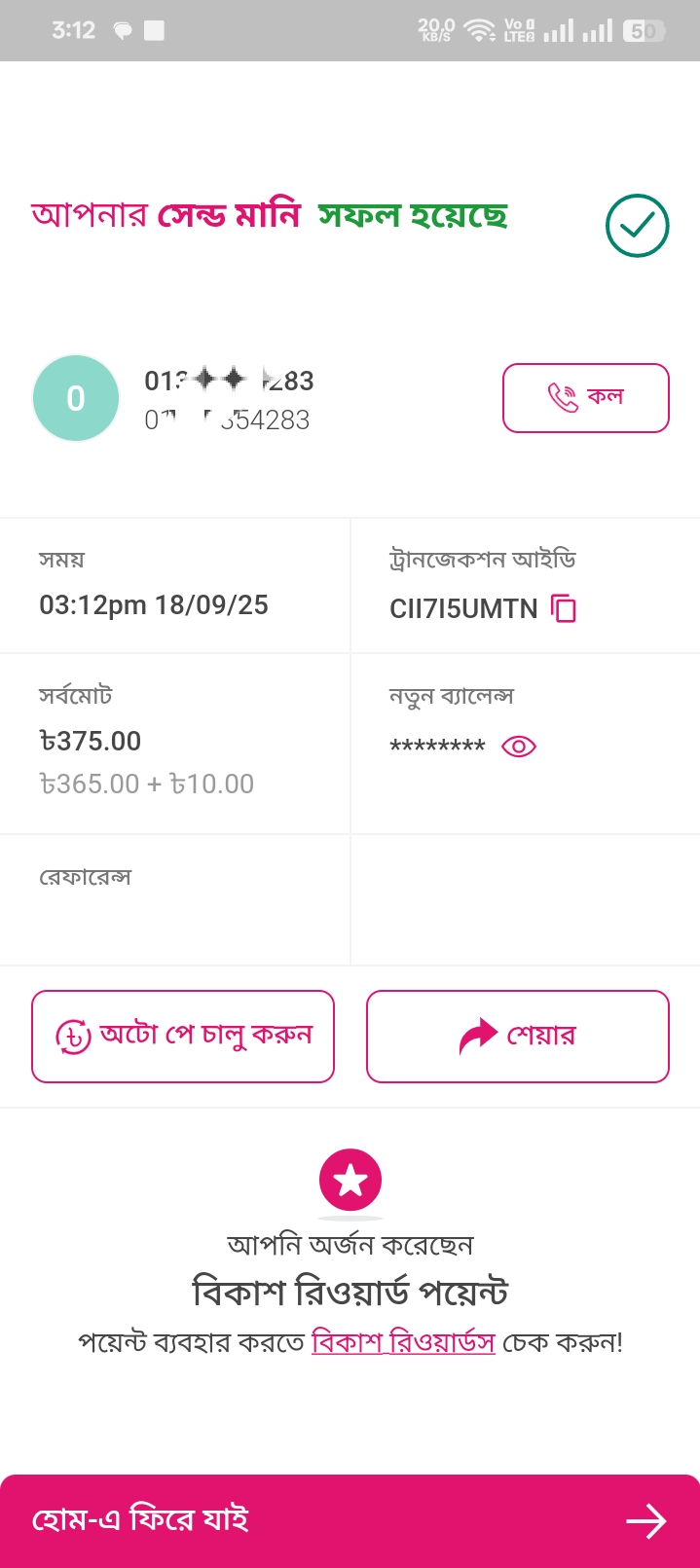This screenshot has width=700, height=1568.
Task: Reveal the hidden new balance
Action: pos(518,747)
